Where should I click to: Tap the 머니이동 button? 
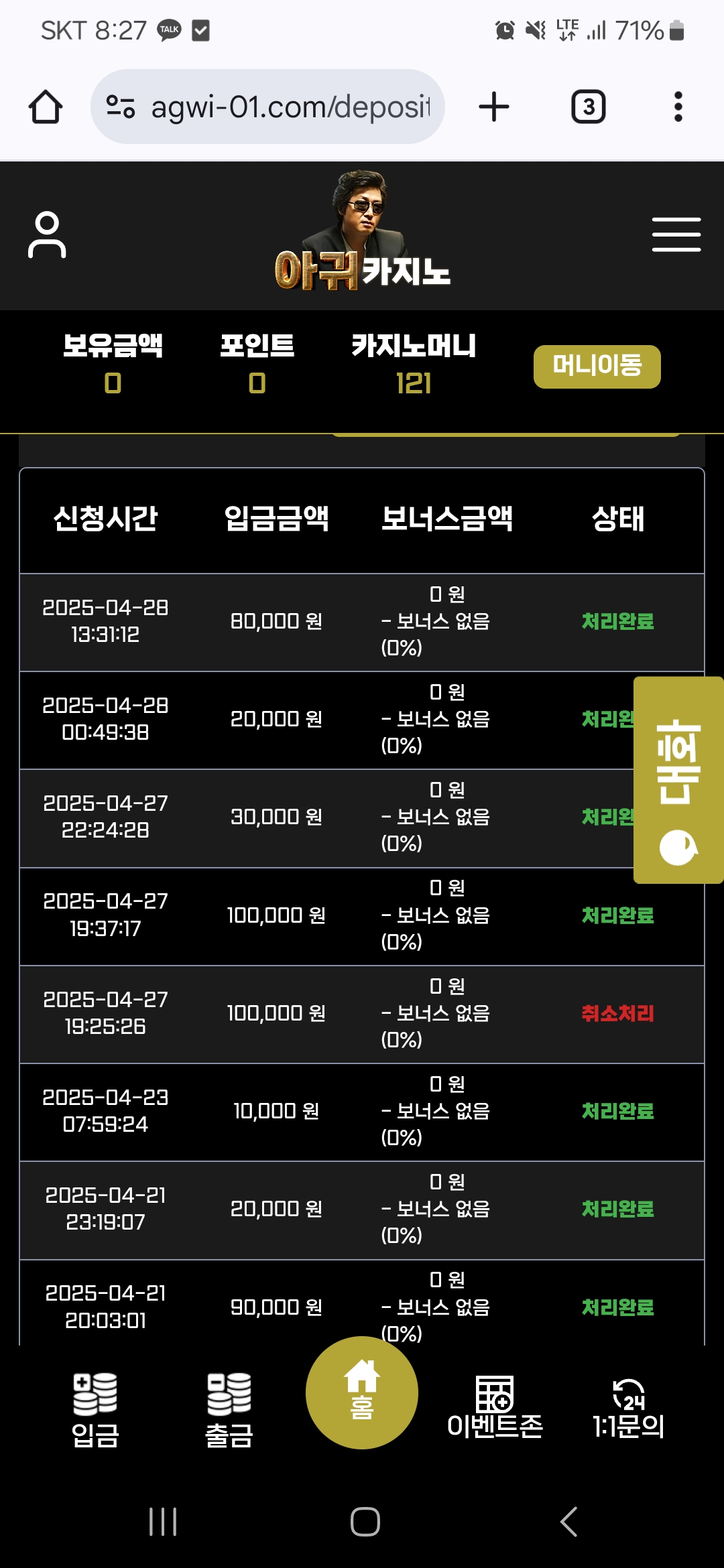point(597,367)
